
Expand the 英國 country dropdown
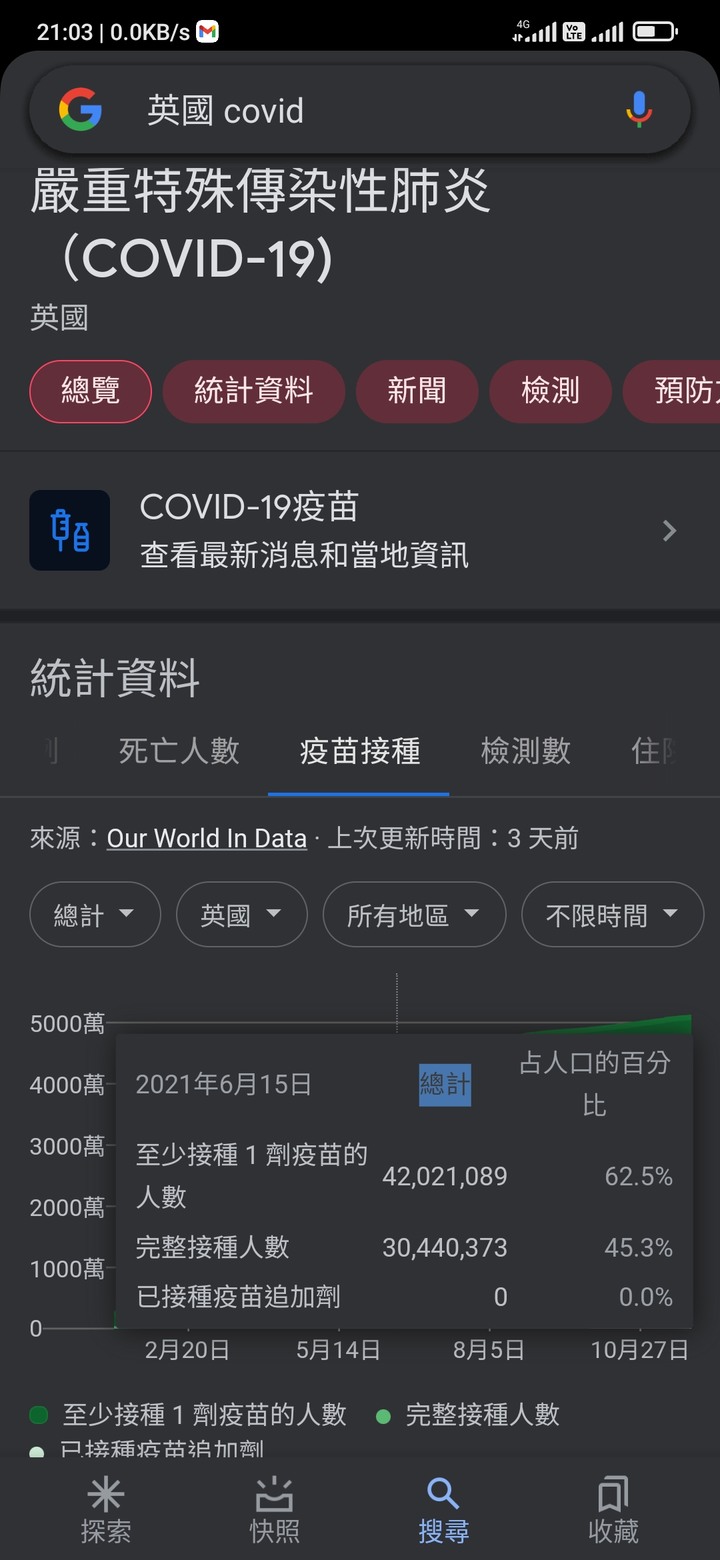242,914
